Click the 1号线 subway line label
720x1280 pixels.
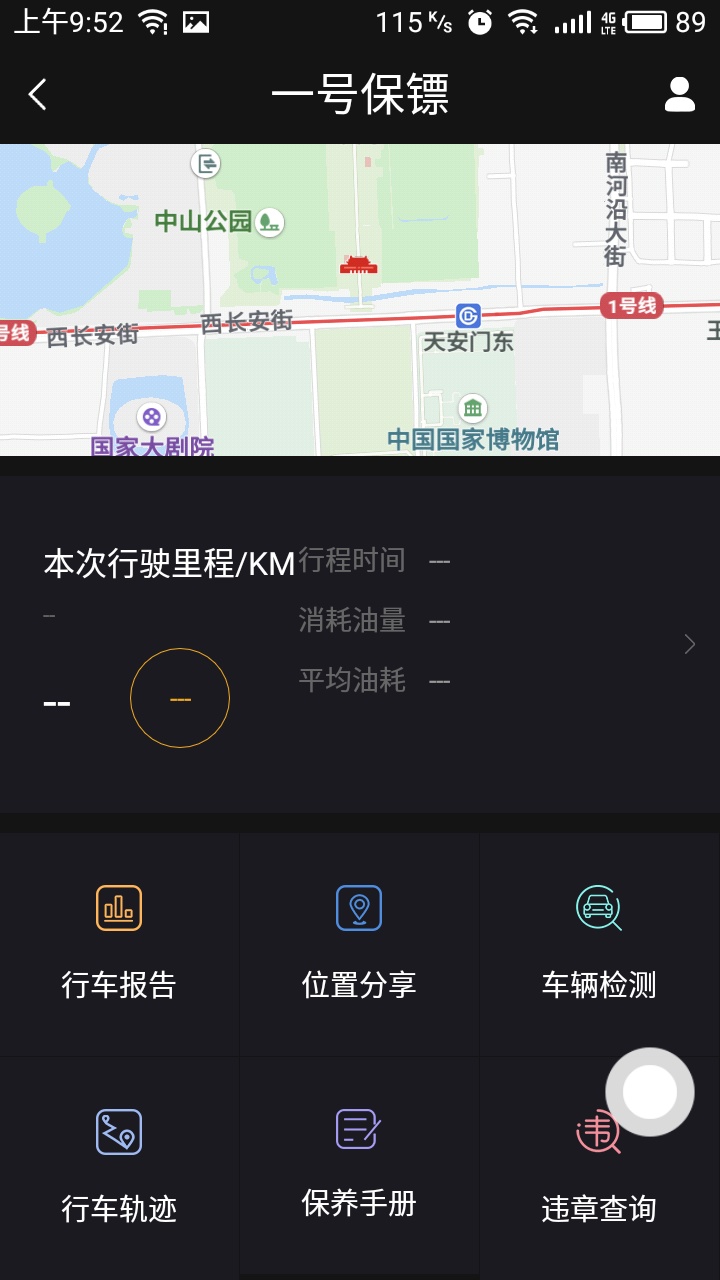pyautogui.click(x=629, y=306)
